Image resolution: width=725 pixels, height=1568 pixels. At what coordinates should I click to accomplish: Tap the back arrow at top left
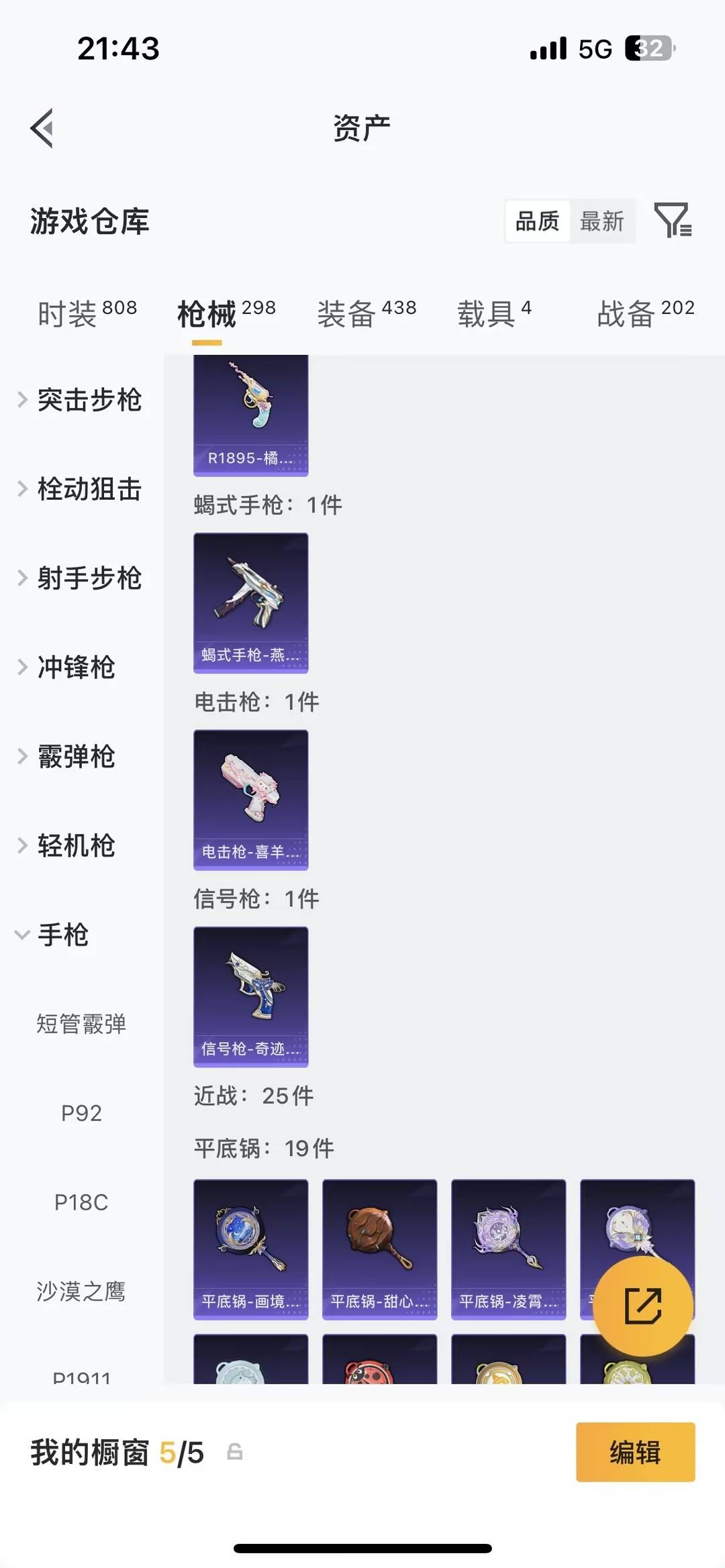pos(42,128)
